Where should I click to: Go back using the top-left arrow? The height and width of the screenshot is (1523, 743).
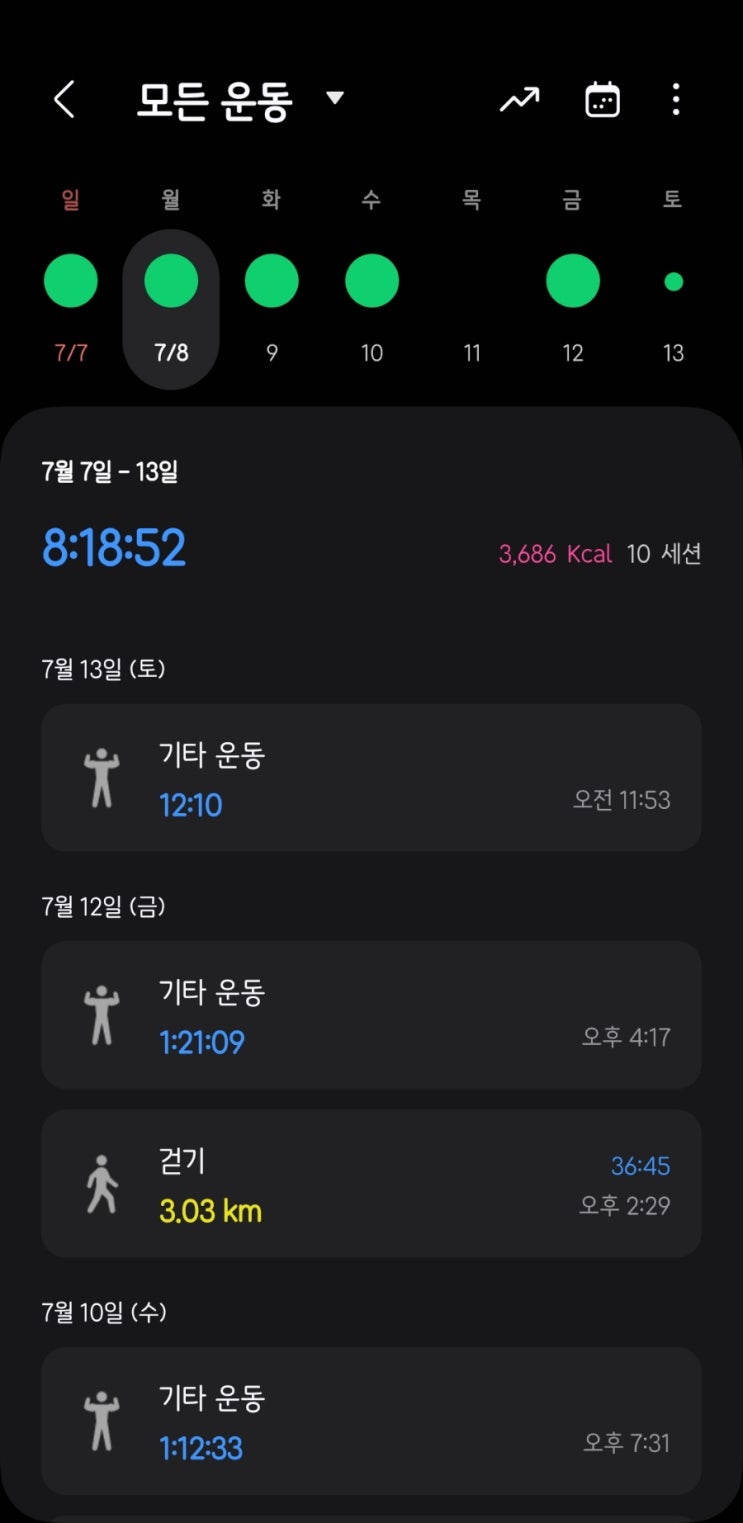click(x=64, y=100)
